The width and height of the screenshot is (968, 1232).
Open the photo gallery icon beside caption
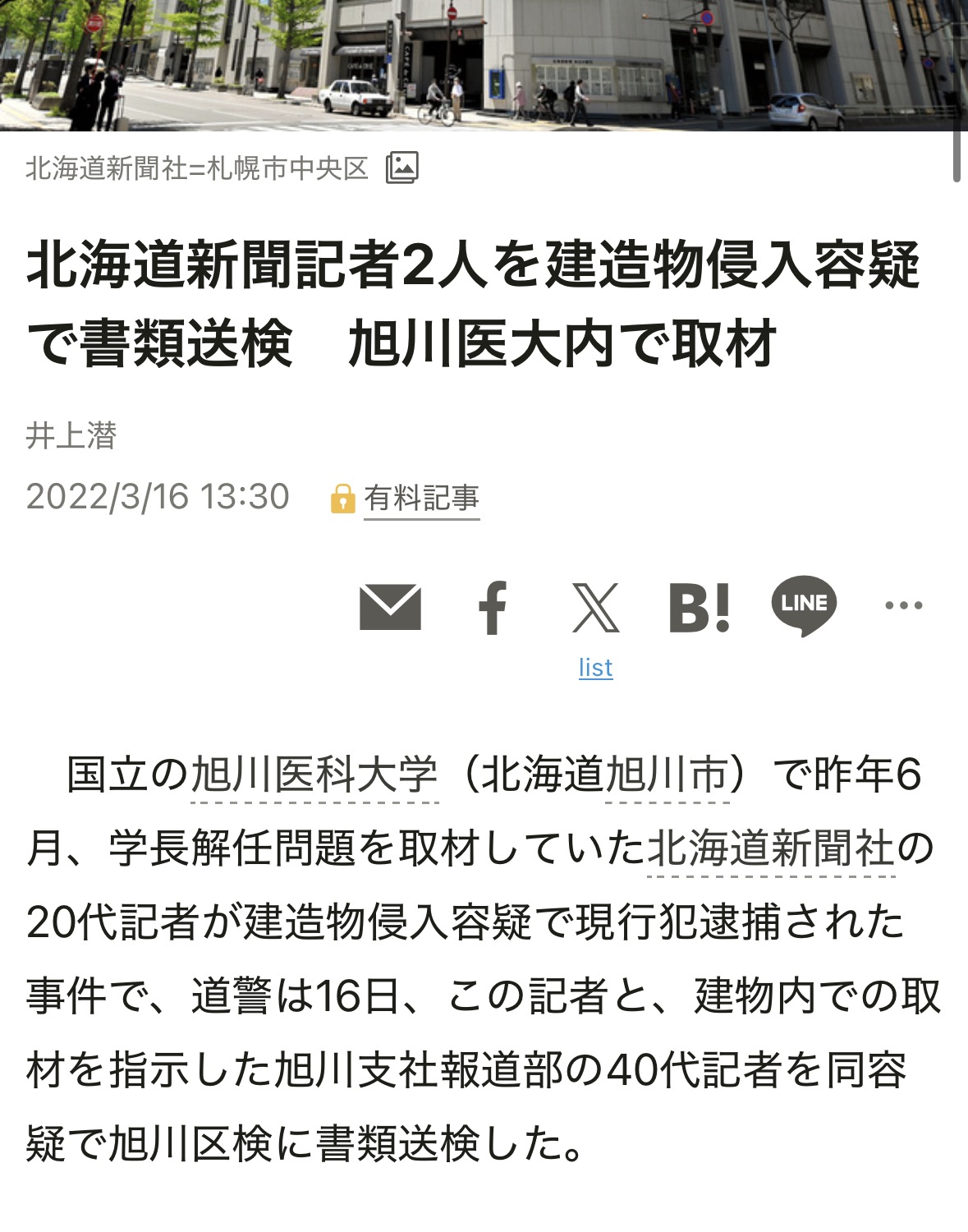402,168
